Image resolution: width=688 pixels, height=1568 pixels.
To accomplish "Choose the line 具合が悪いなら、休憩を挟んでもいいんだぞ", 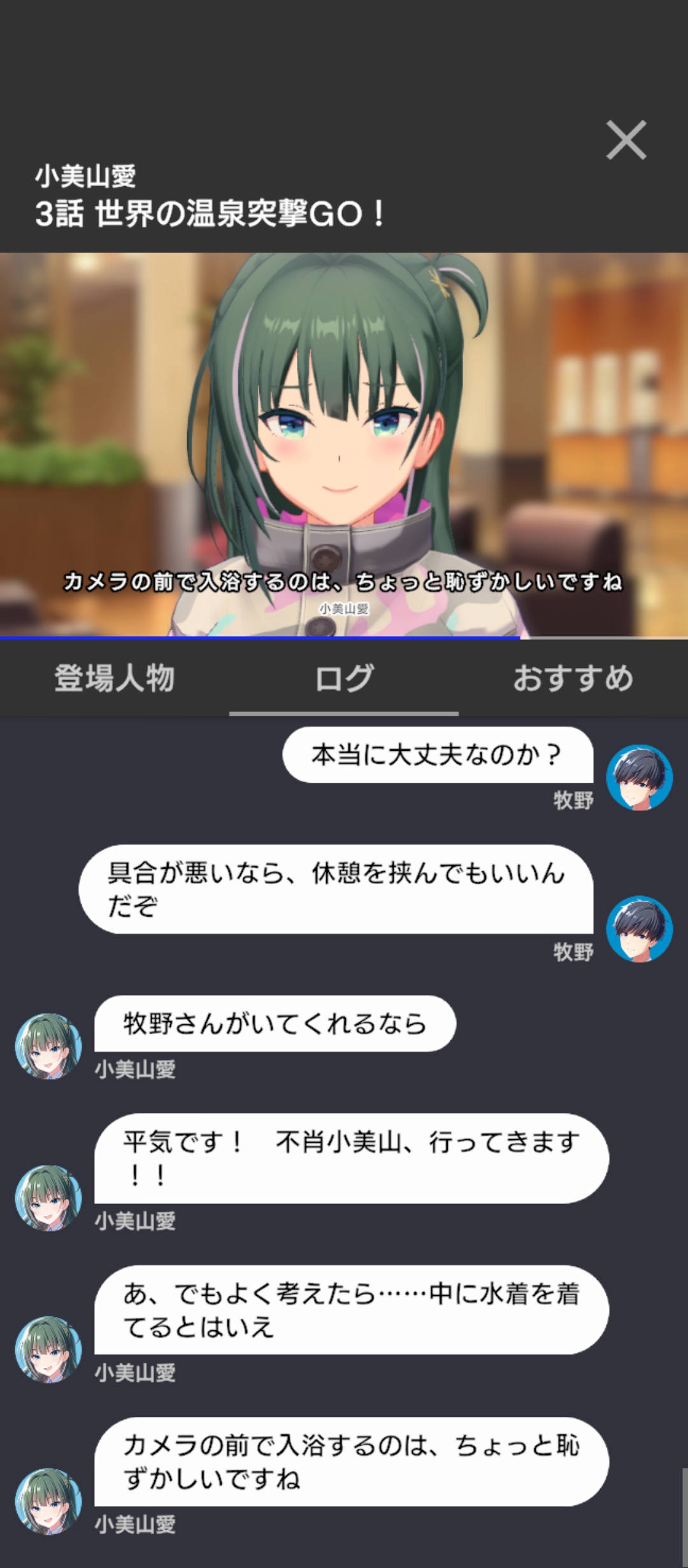I will (336, 889).
